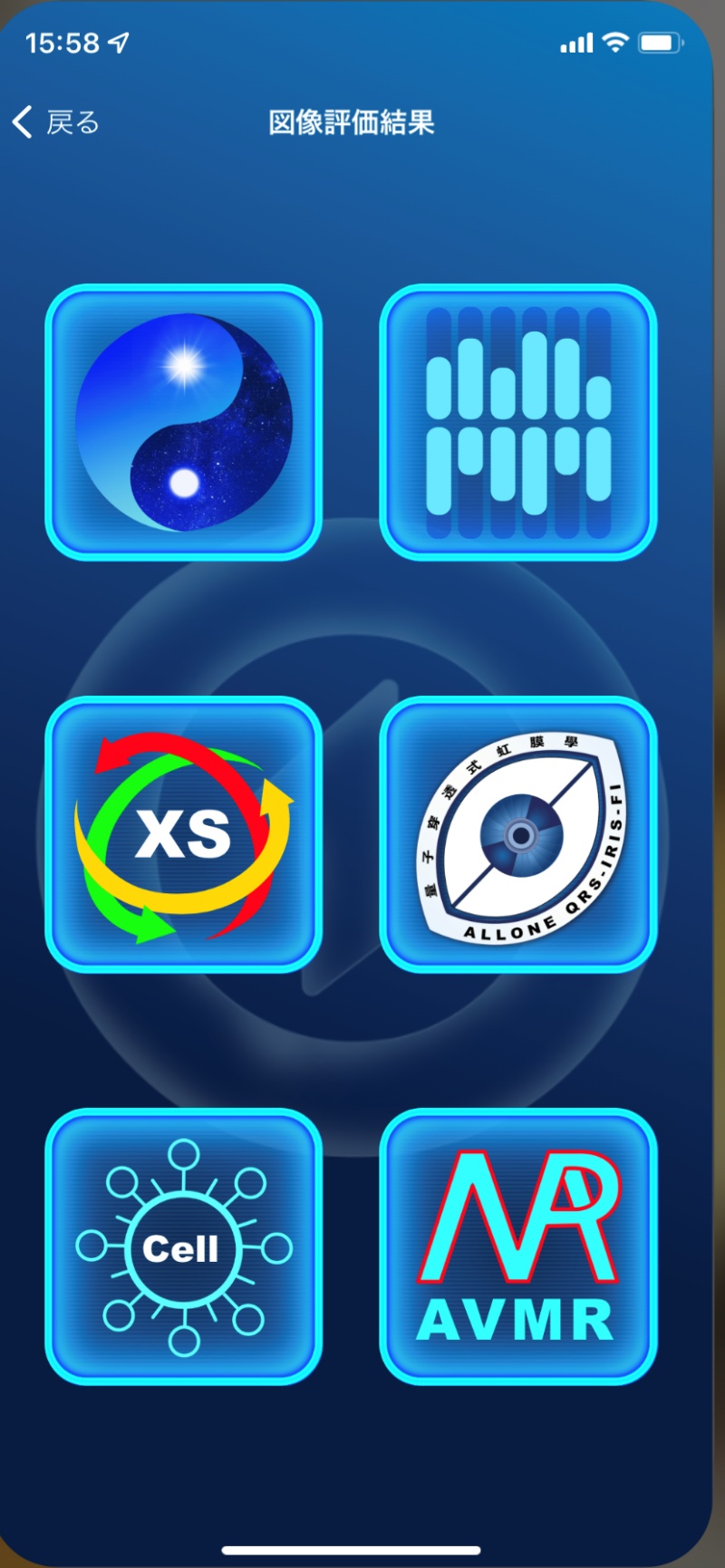Open the bar chart equalizer tile
This screenshot has height=1568, width=725.
[x=518, y=422]
